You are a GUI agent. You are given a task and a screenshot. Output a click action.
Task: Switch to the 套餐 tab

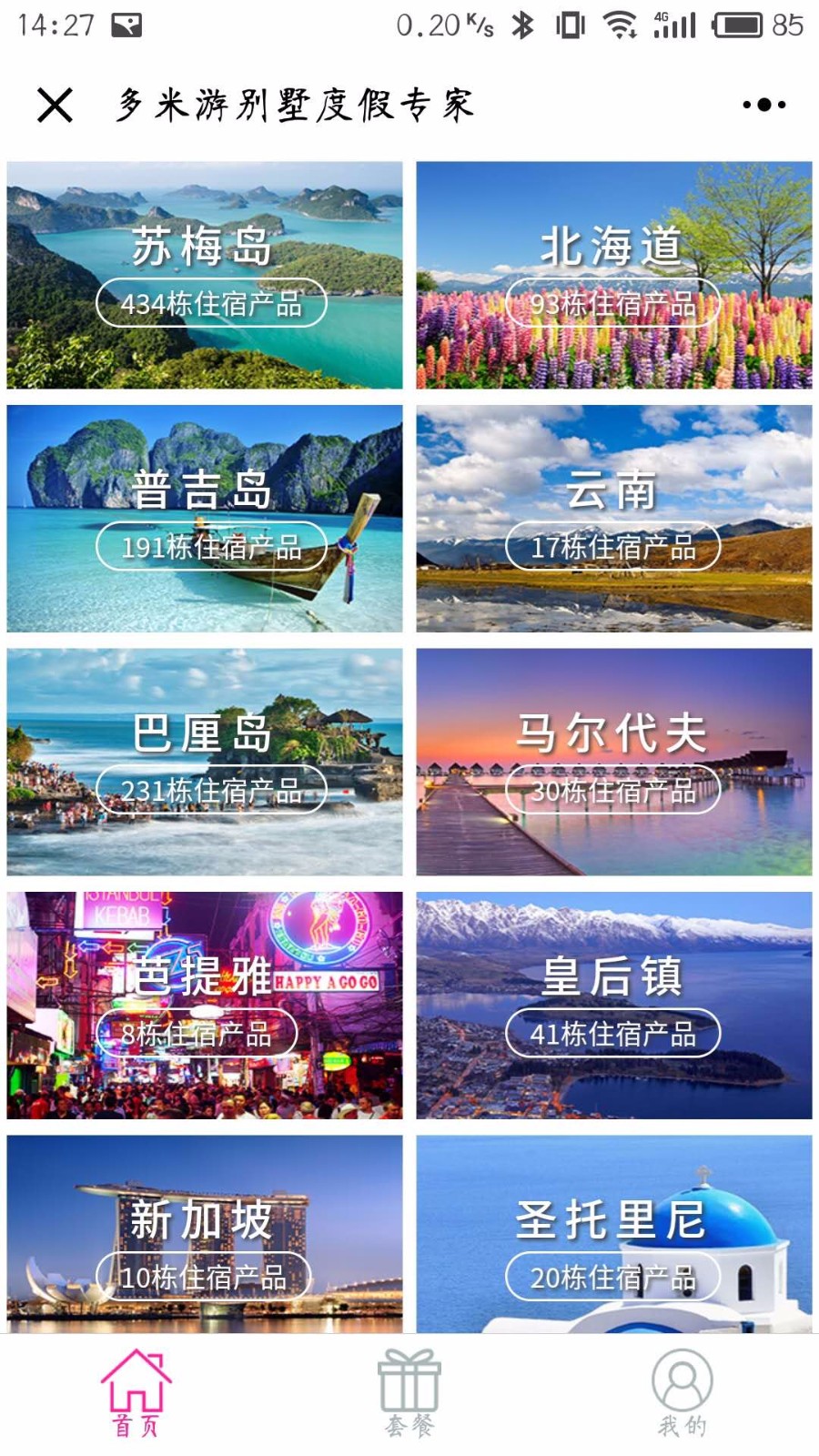409,1393
